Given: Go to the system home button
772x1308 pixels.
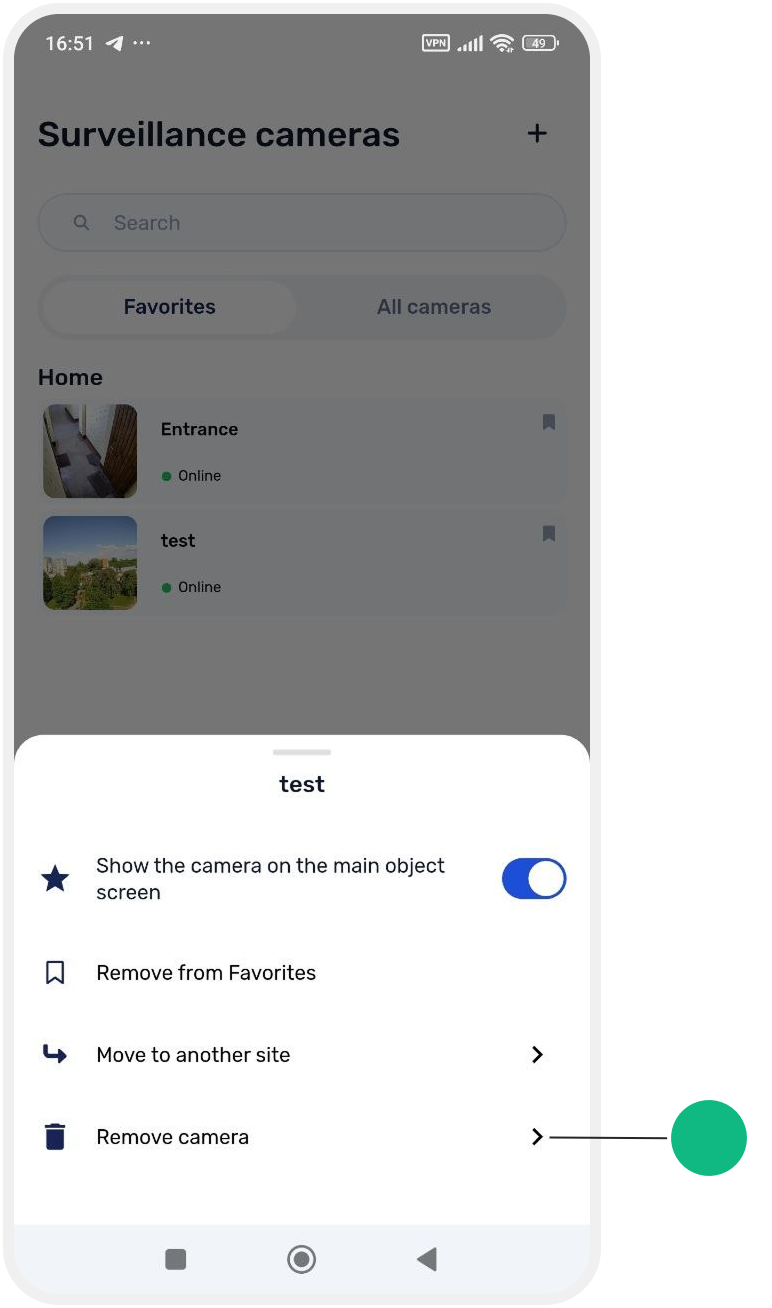Looking at the screenshot, I should 301,1259.
